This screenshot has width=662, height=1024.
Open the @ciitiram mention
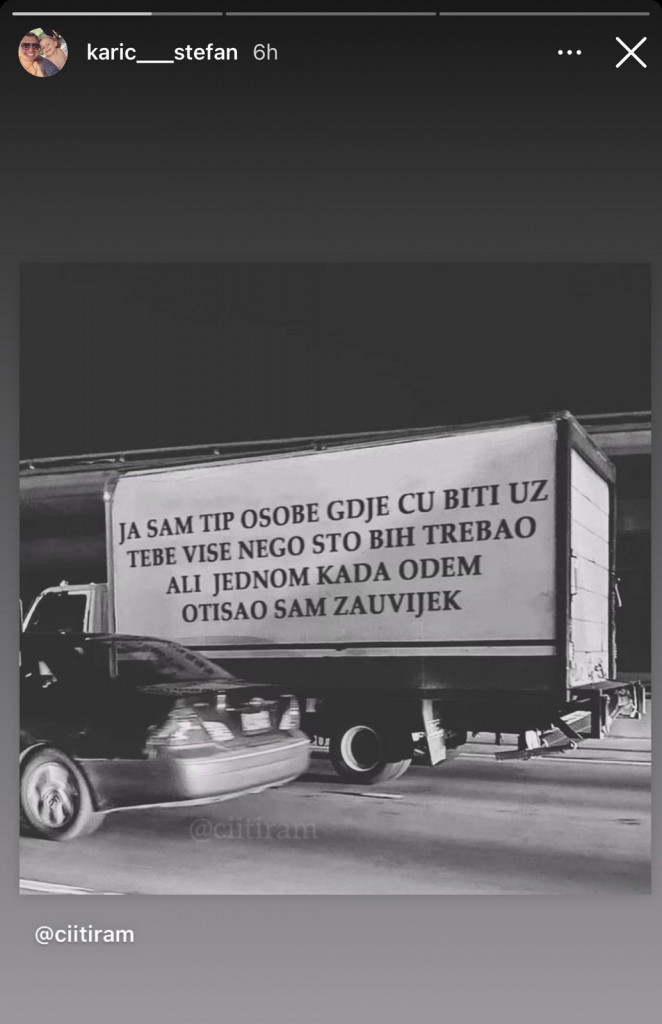[x=84, y=934]
